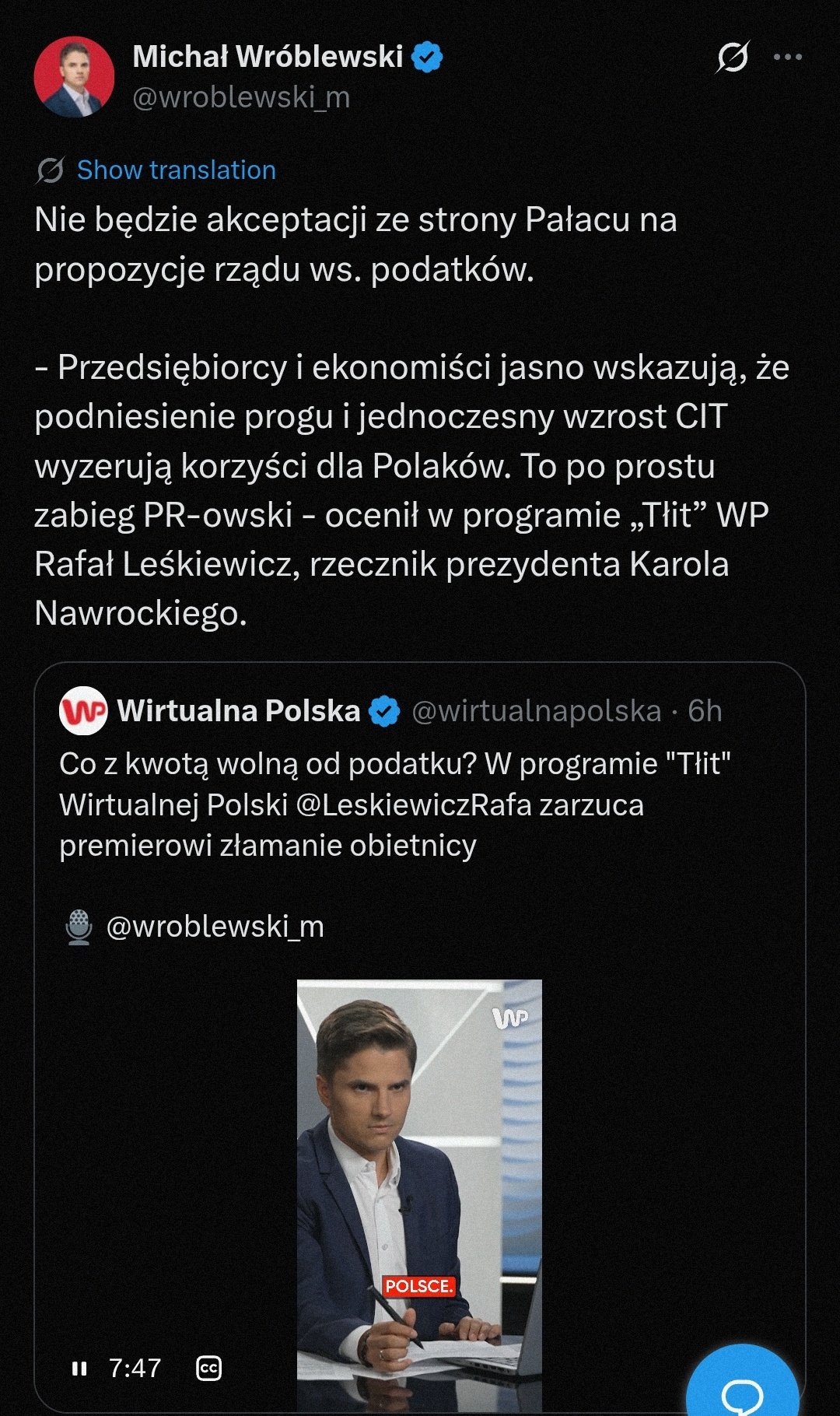Open Michał Wróblewski's profile picture
Screen dimensions: 840x1416
(x=74, y=76)
